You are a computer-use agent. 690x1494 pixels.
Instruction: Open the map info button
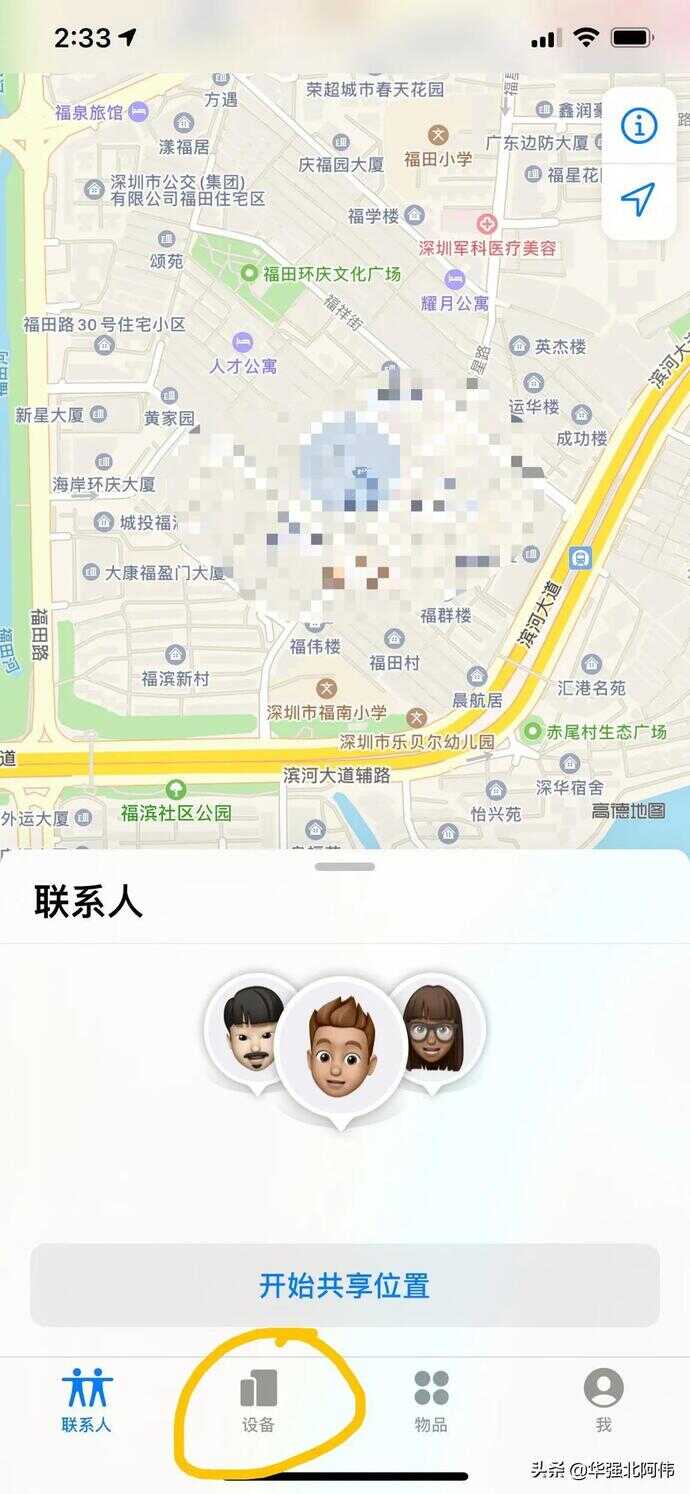[x=638, y=126]
